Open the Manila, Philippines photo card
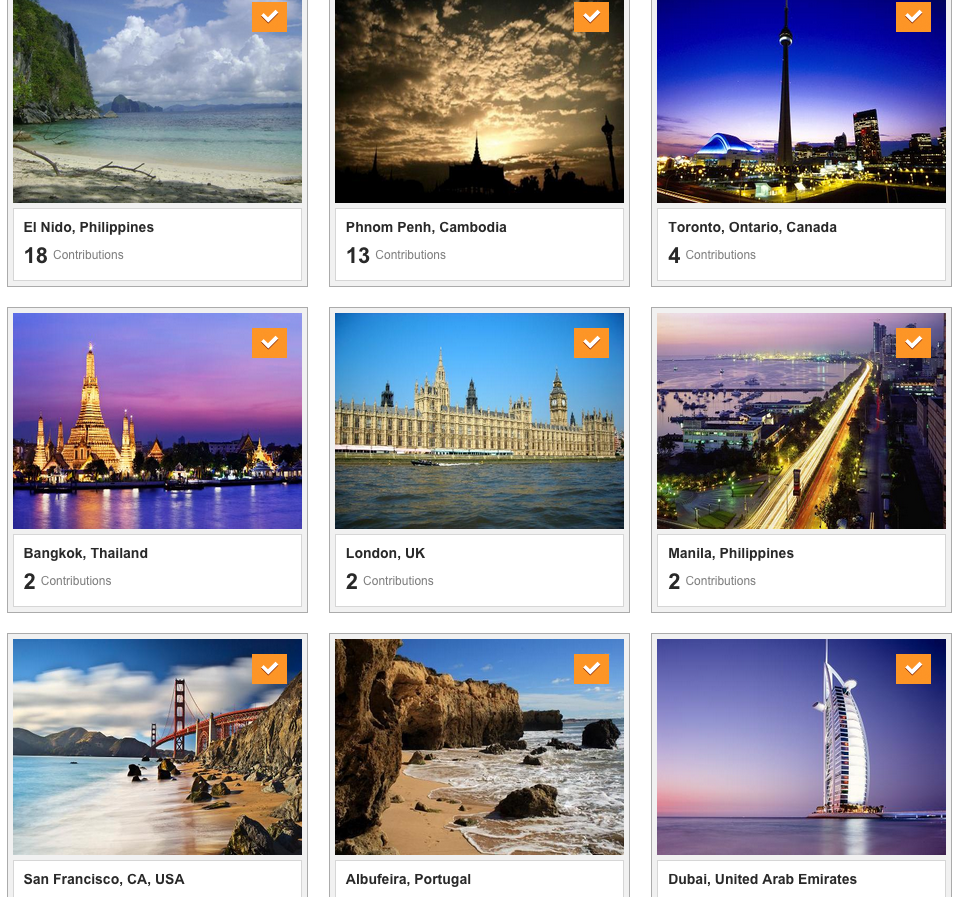 [801, 430]
